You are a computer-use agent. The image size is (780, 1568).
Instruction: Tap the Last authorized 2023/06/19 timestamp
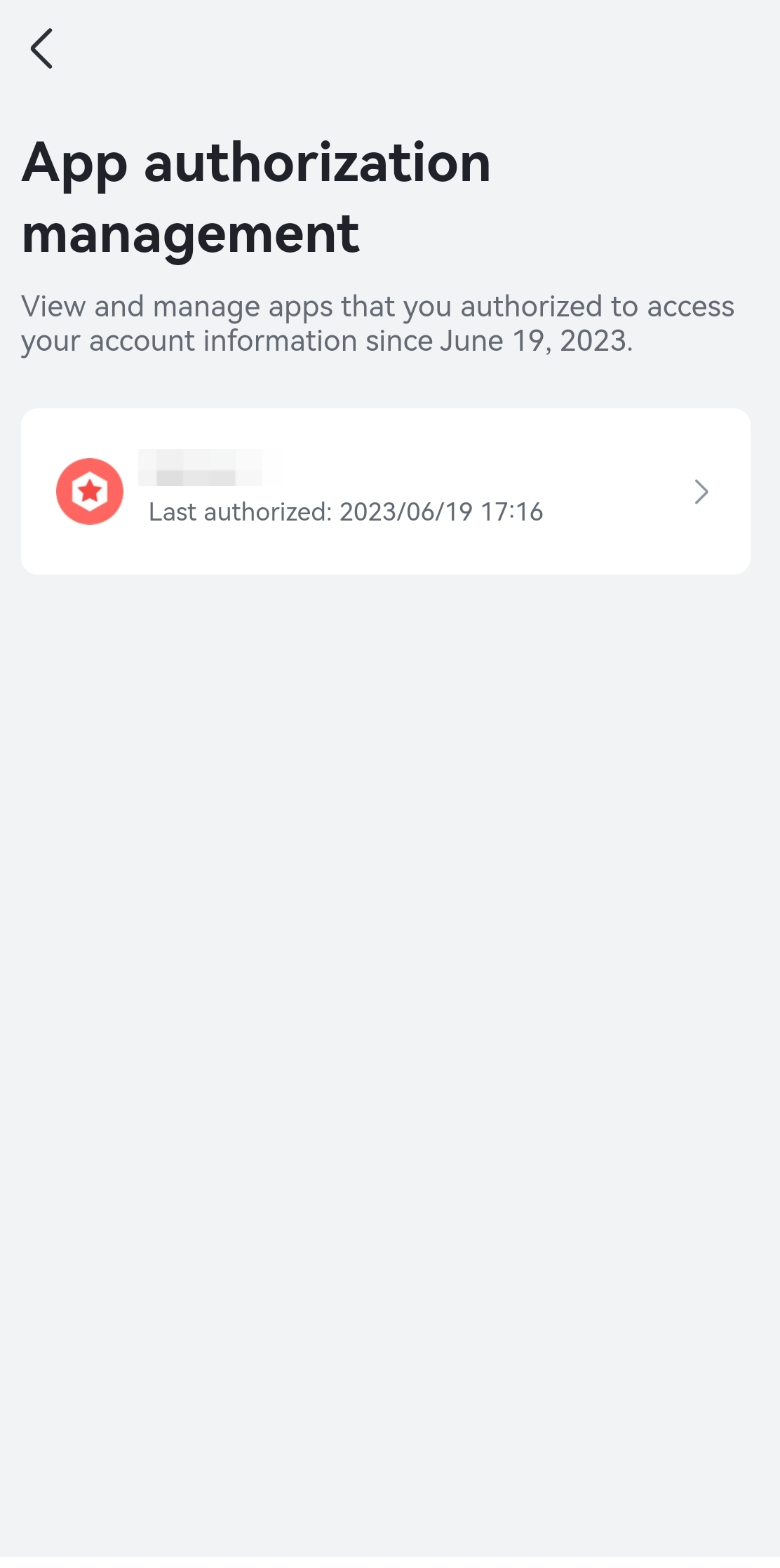point(346,512)
